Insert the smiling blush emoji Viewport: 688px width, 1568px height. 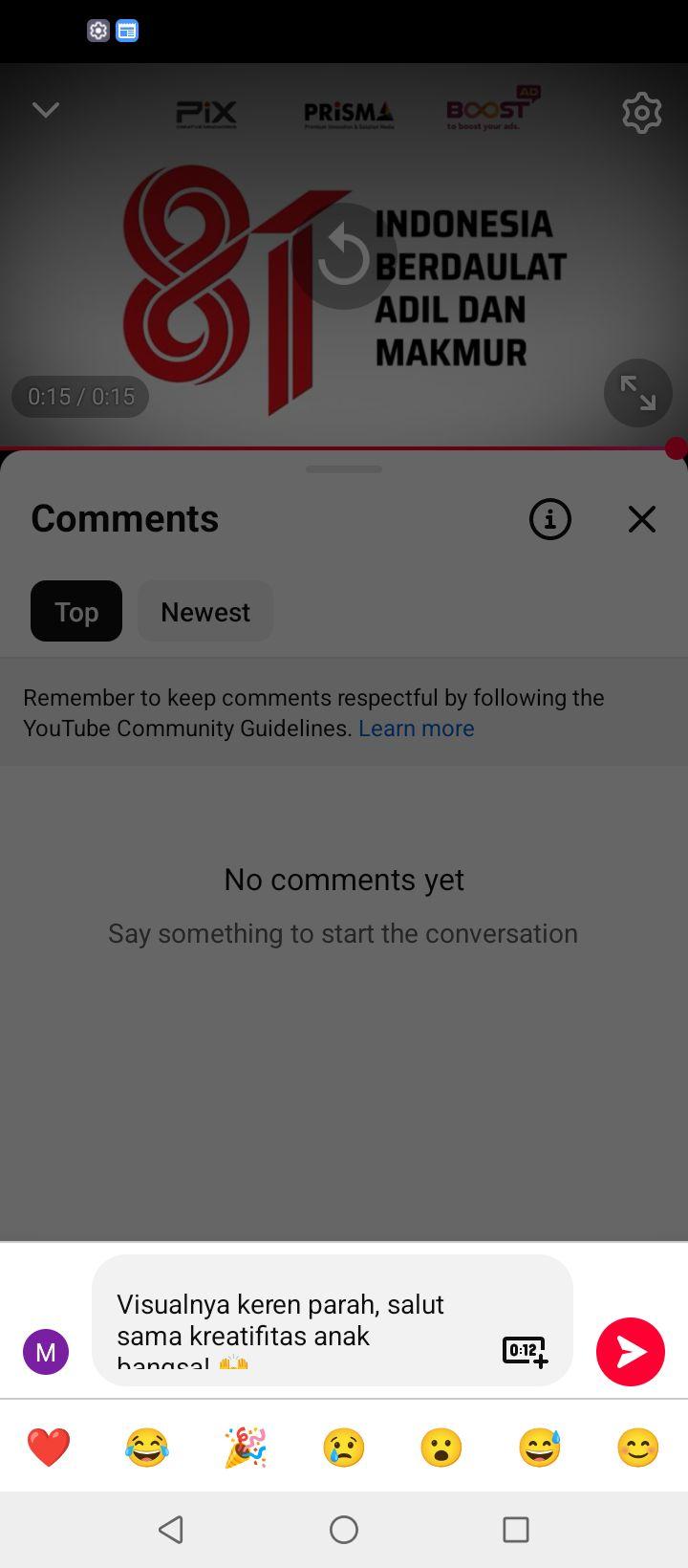638,1447
